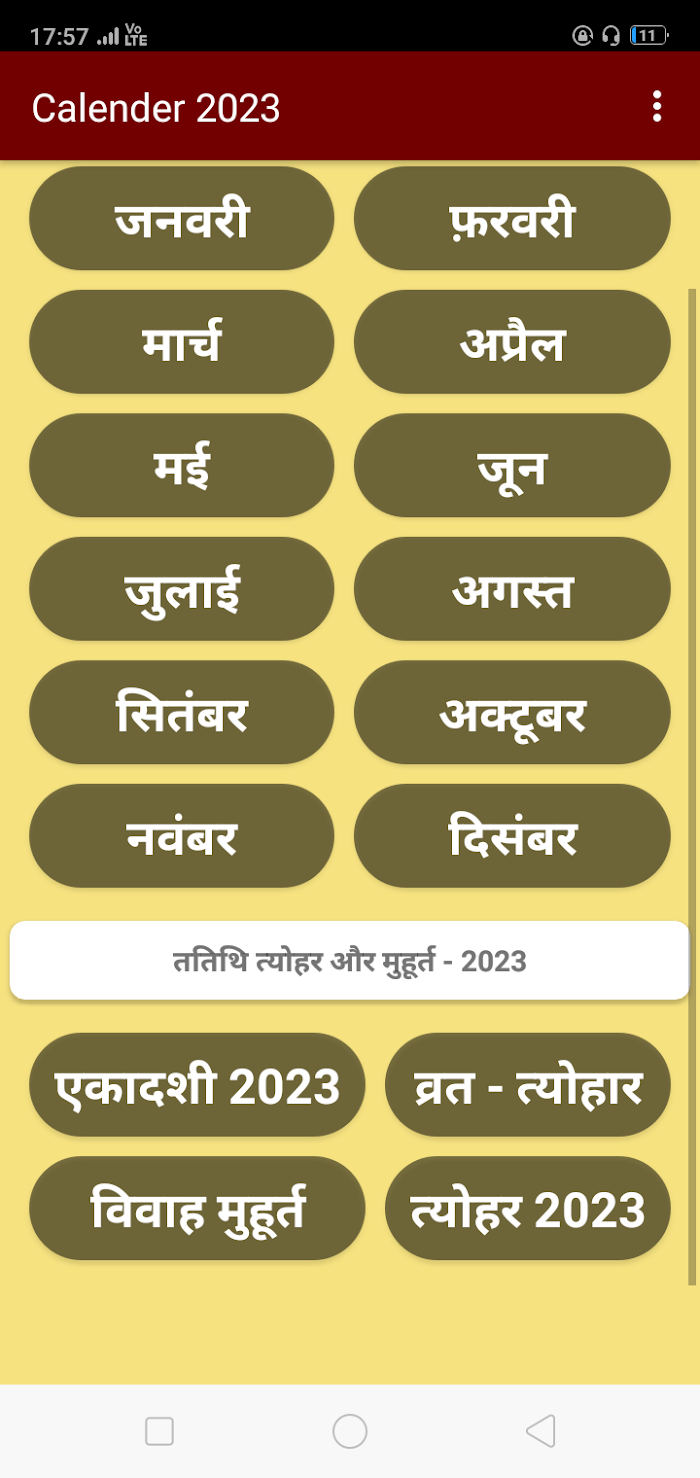Screen dimensions: 700x1478
Task: Tap the मई month button
Action: 181,466
